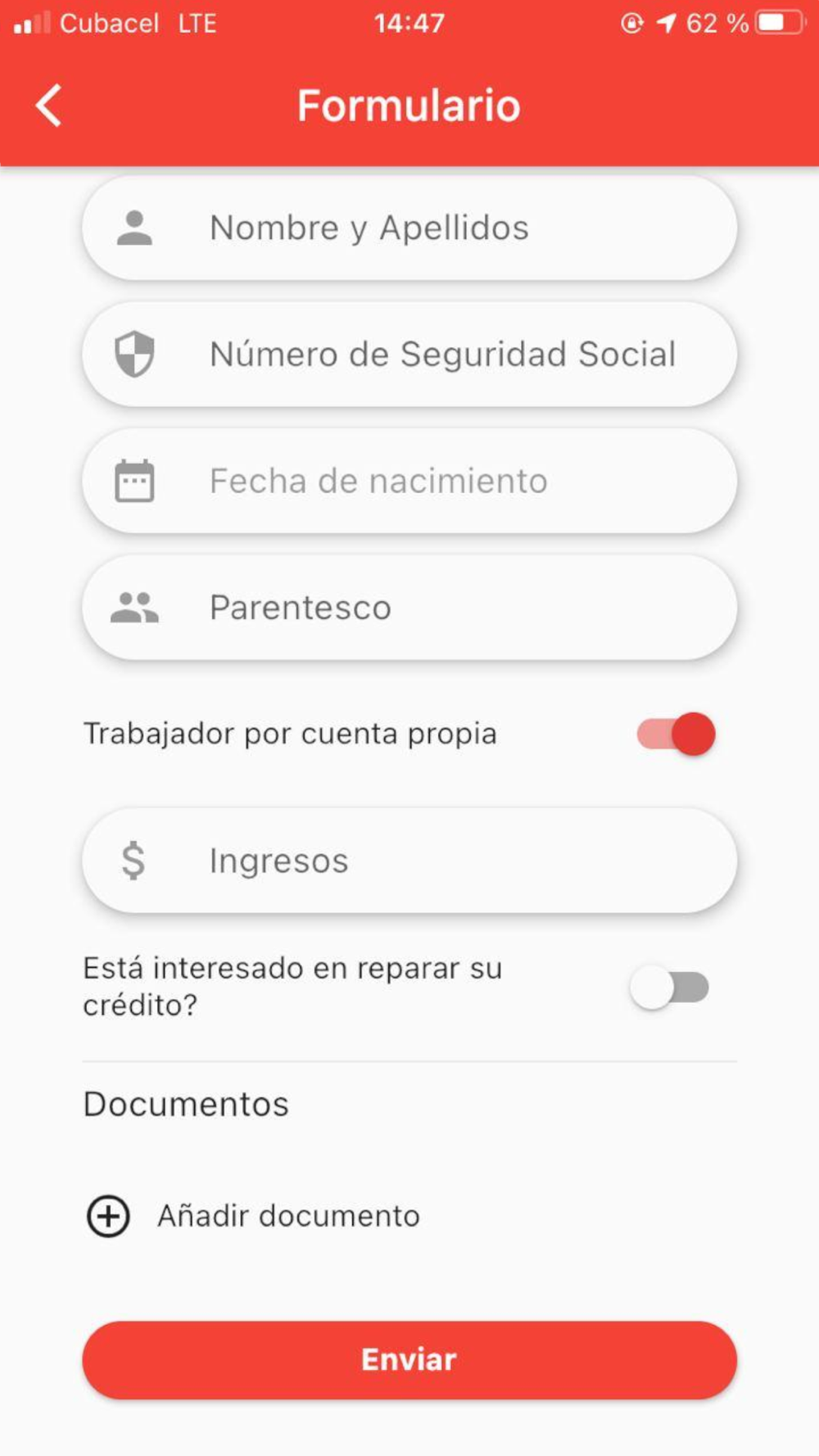Focus the Número de Seguridad Social field
The height and width of the screenshot is (1456, 819).
409,355
